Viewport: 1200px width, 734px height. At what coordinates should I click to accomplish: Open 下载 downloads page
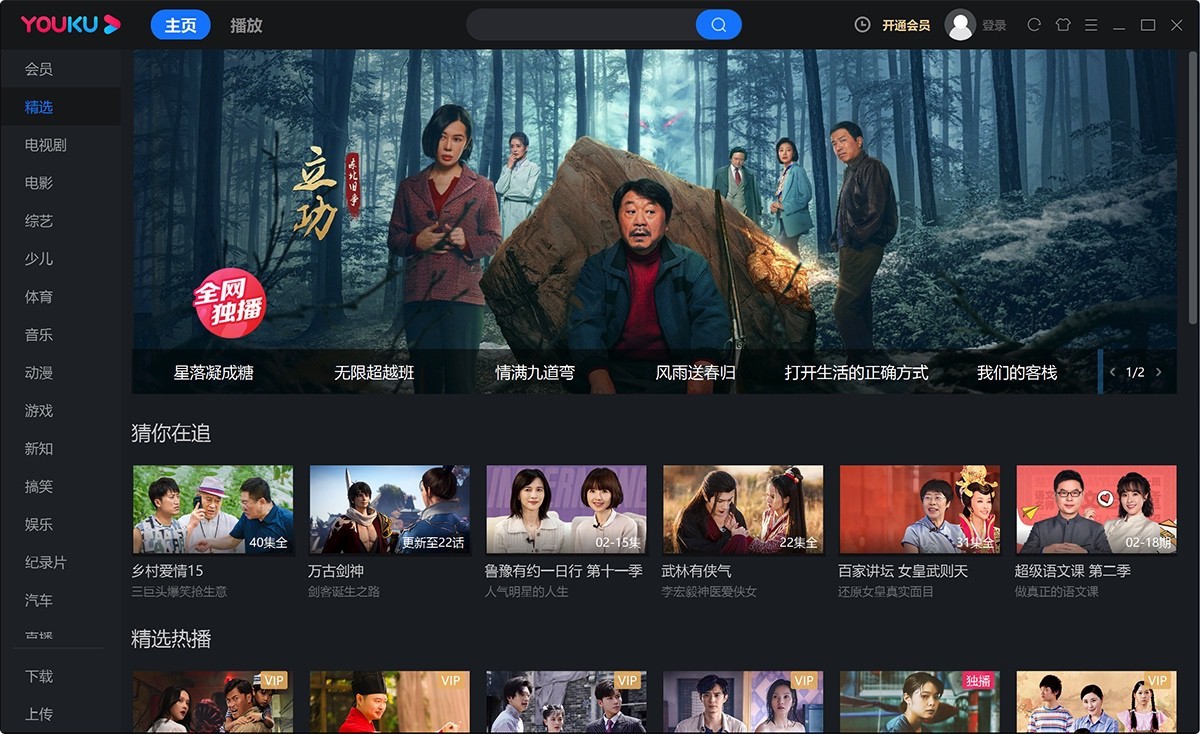coord(39,677)
